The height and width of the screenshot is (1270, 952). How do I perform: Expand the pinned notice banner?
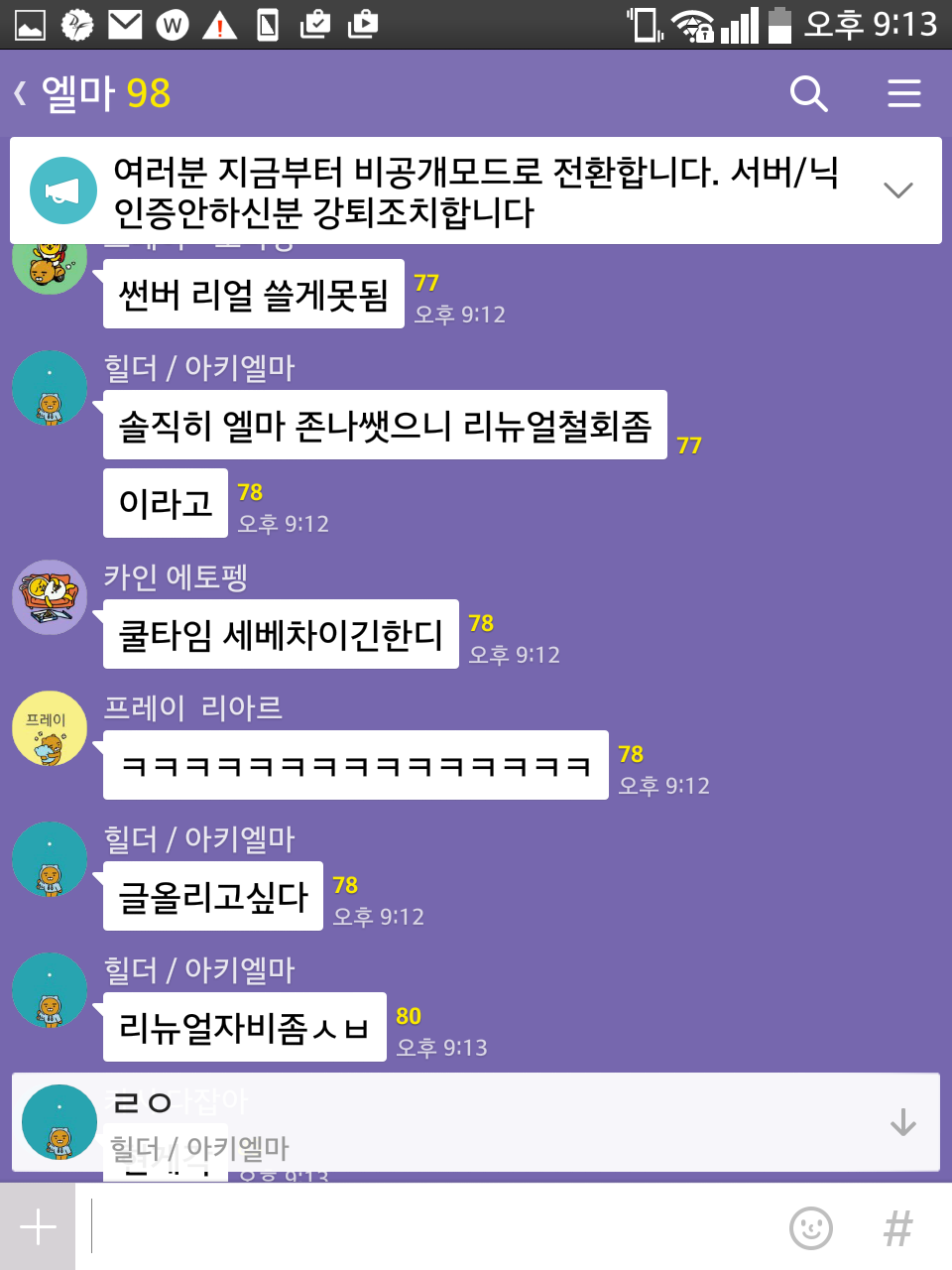897,190
